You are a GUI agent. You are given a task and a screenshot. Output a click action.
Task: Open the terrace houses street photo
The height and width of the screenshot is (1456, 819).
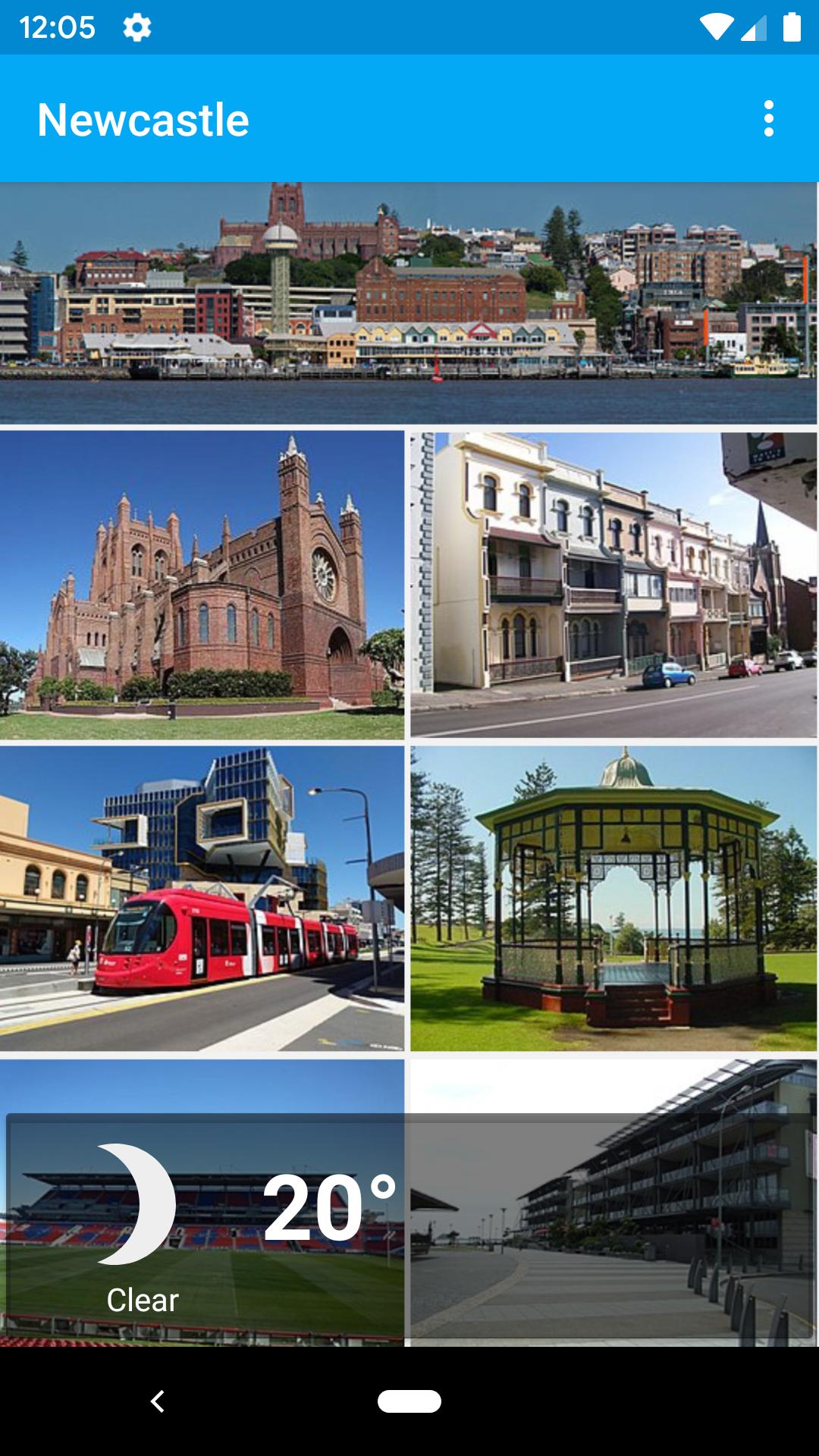[613, 585]
